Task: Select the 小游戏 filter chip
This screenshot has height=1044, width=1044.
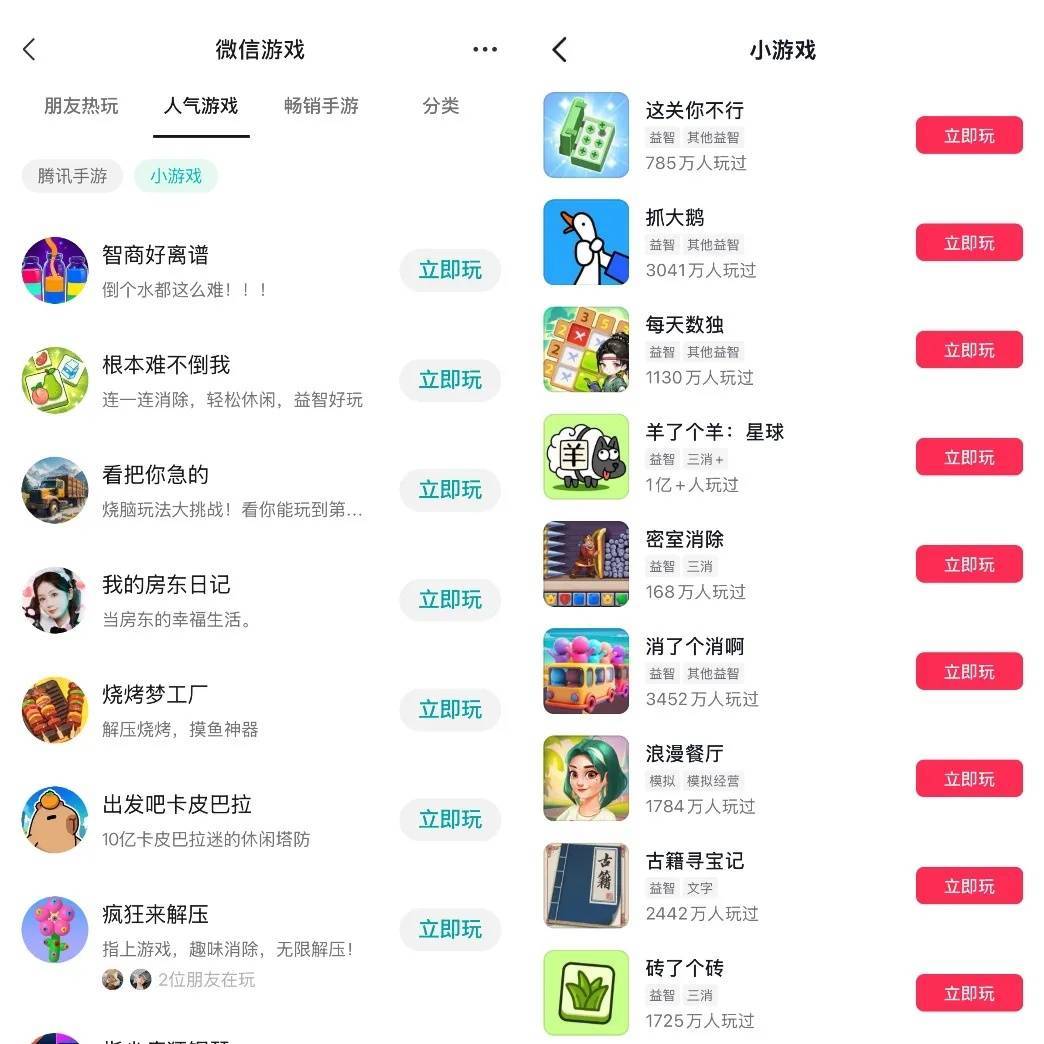Action: 176,176
